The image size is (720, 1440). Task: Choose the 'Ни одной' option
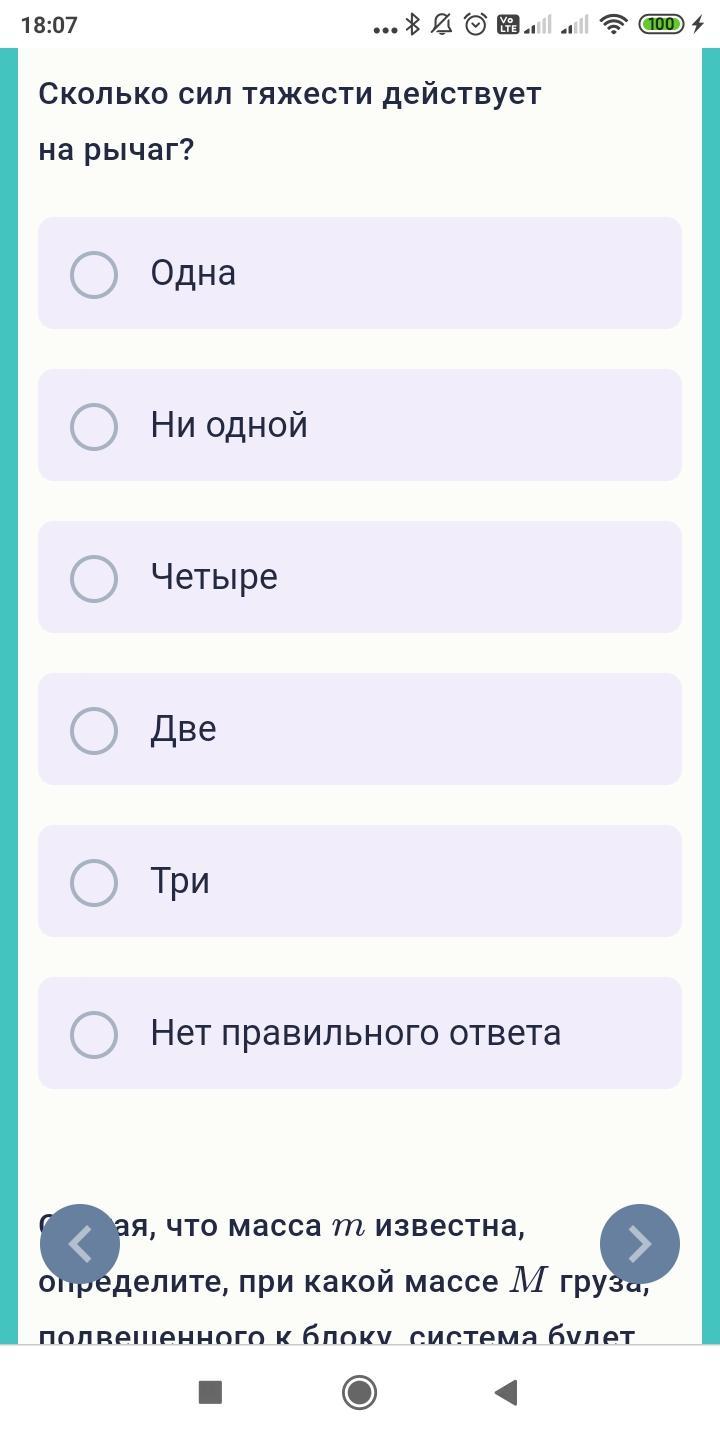click(94, 426)
